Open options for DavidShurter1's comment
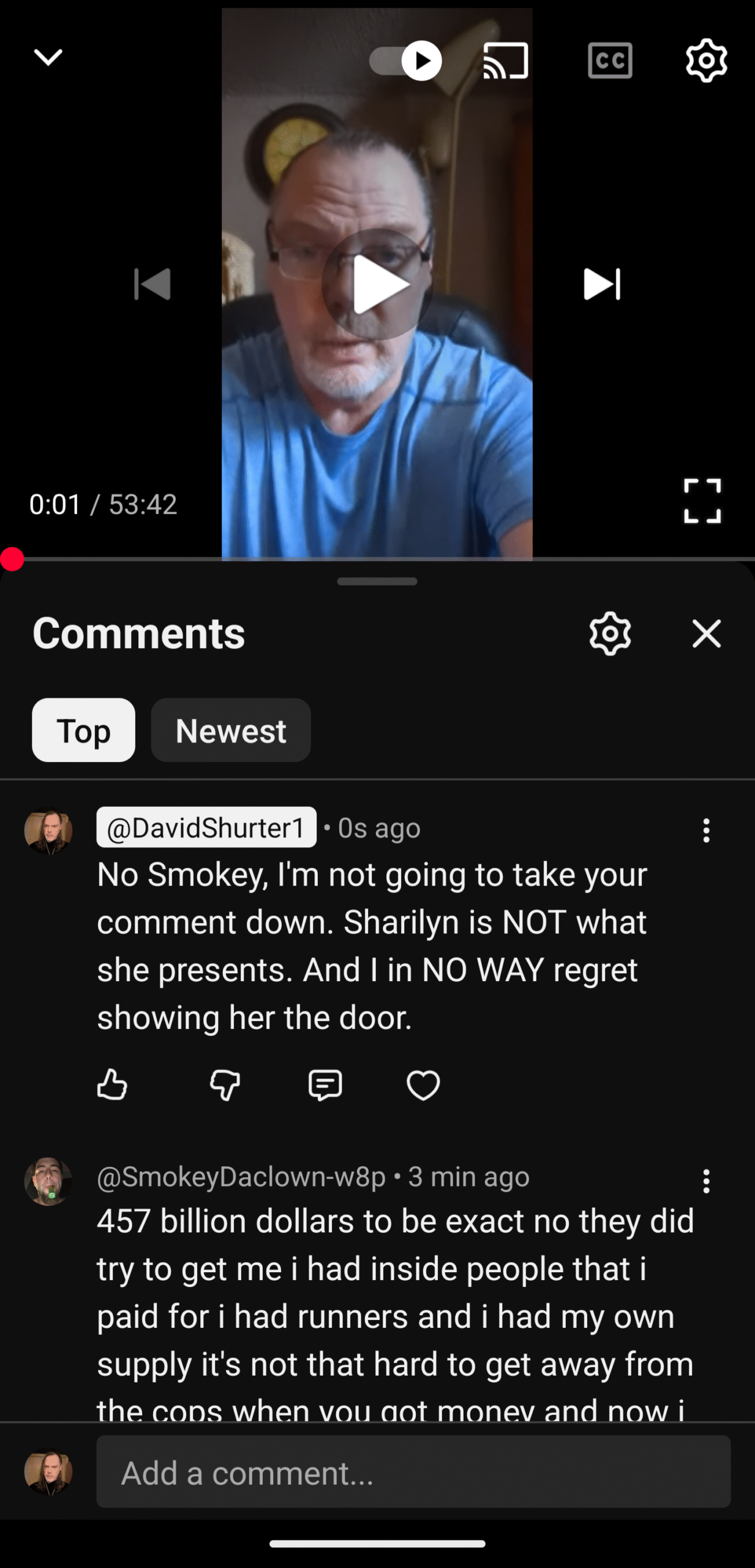The width and height of the screenshot is (755, 1568). pyautogui.click(x=706, y=831)
